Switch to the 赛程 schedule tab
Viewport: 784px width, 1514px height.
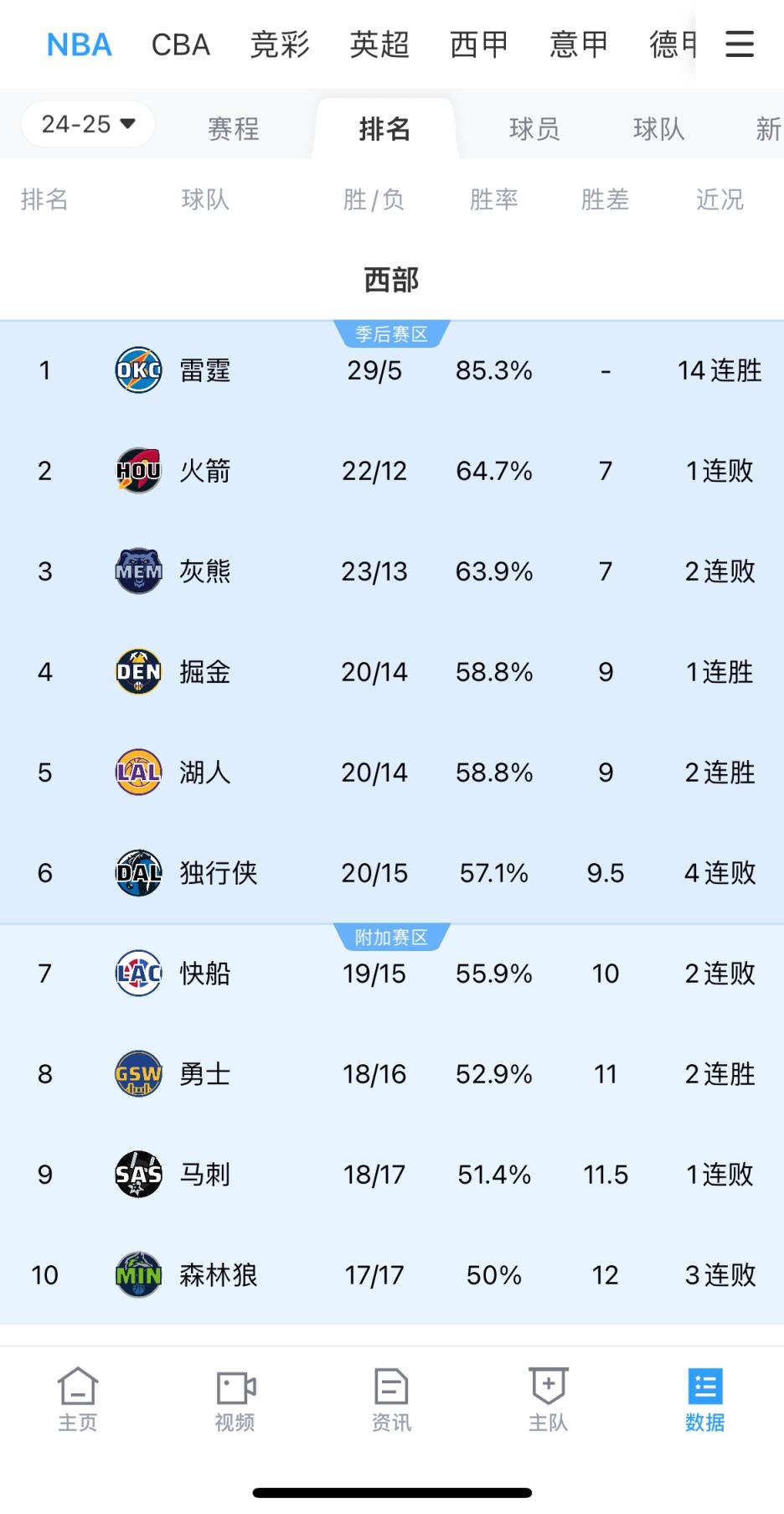point(234,129)
